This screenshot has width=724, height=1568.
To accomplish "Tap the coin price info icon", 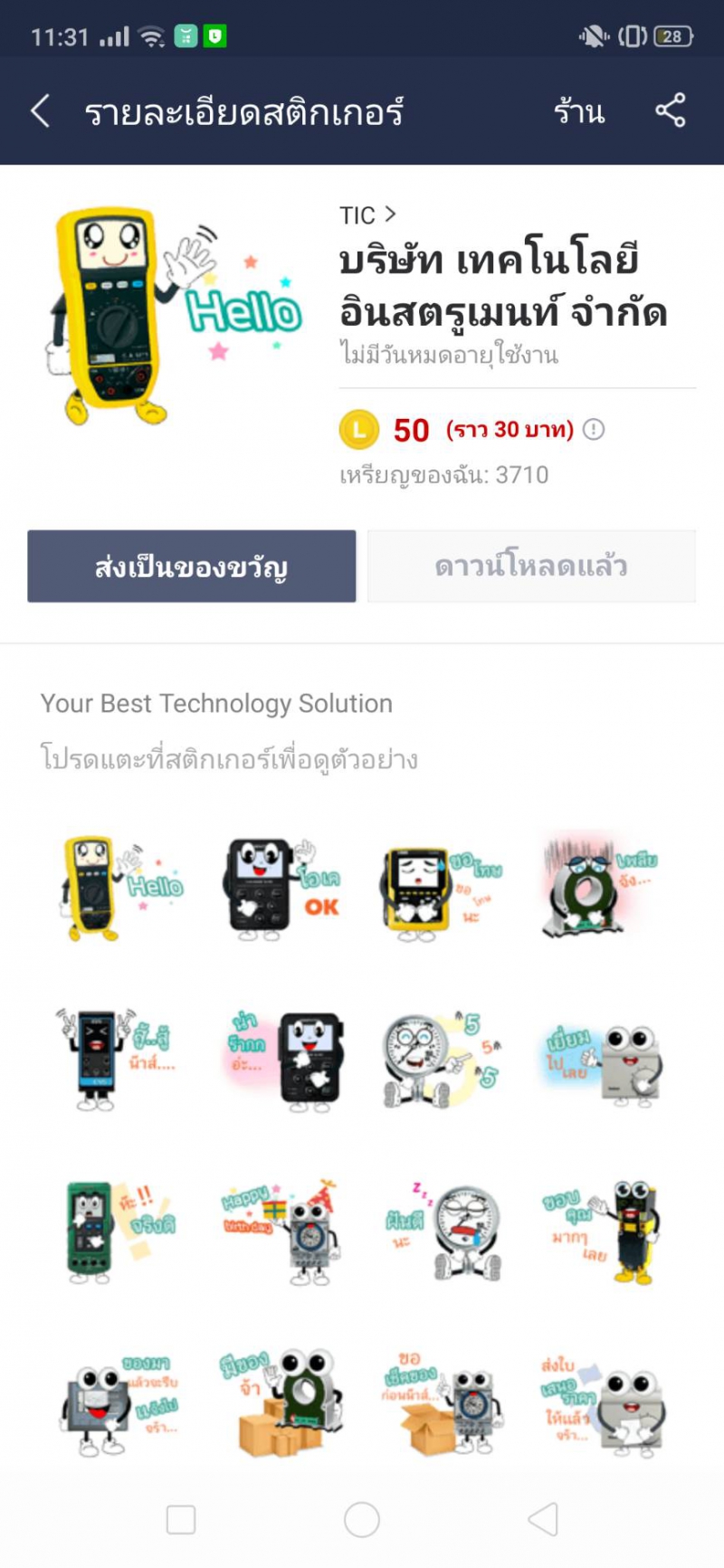I will click(x=594, y=430).
